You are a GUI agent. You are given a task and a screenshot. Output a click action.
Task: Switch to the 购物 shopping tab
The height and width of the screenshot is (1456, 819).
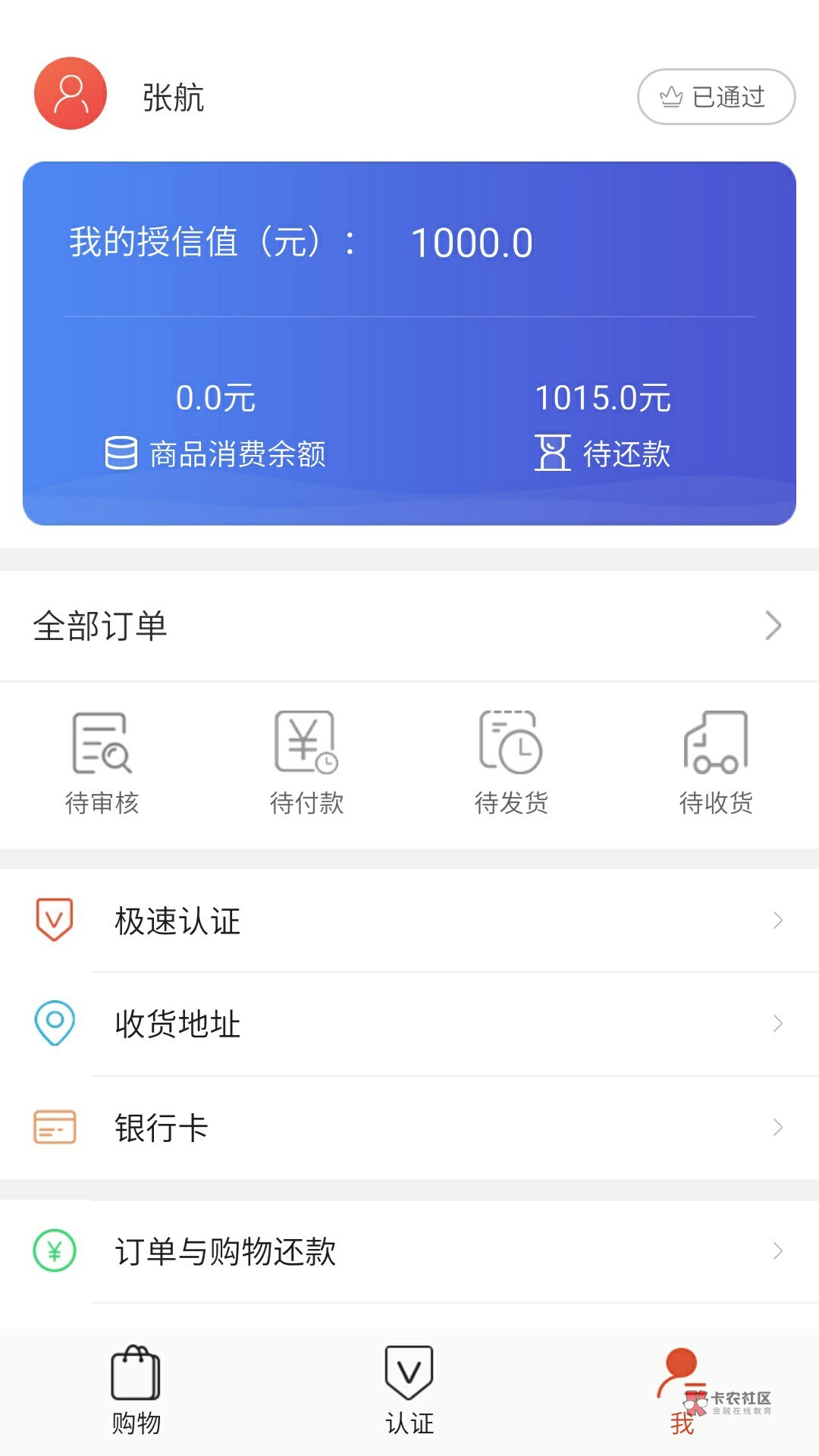click(x=136, y=1391)
